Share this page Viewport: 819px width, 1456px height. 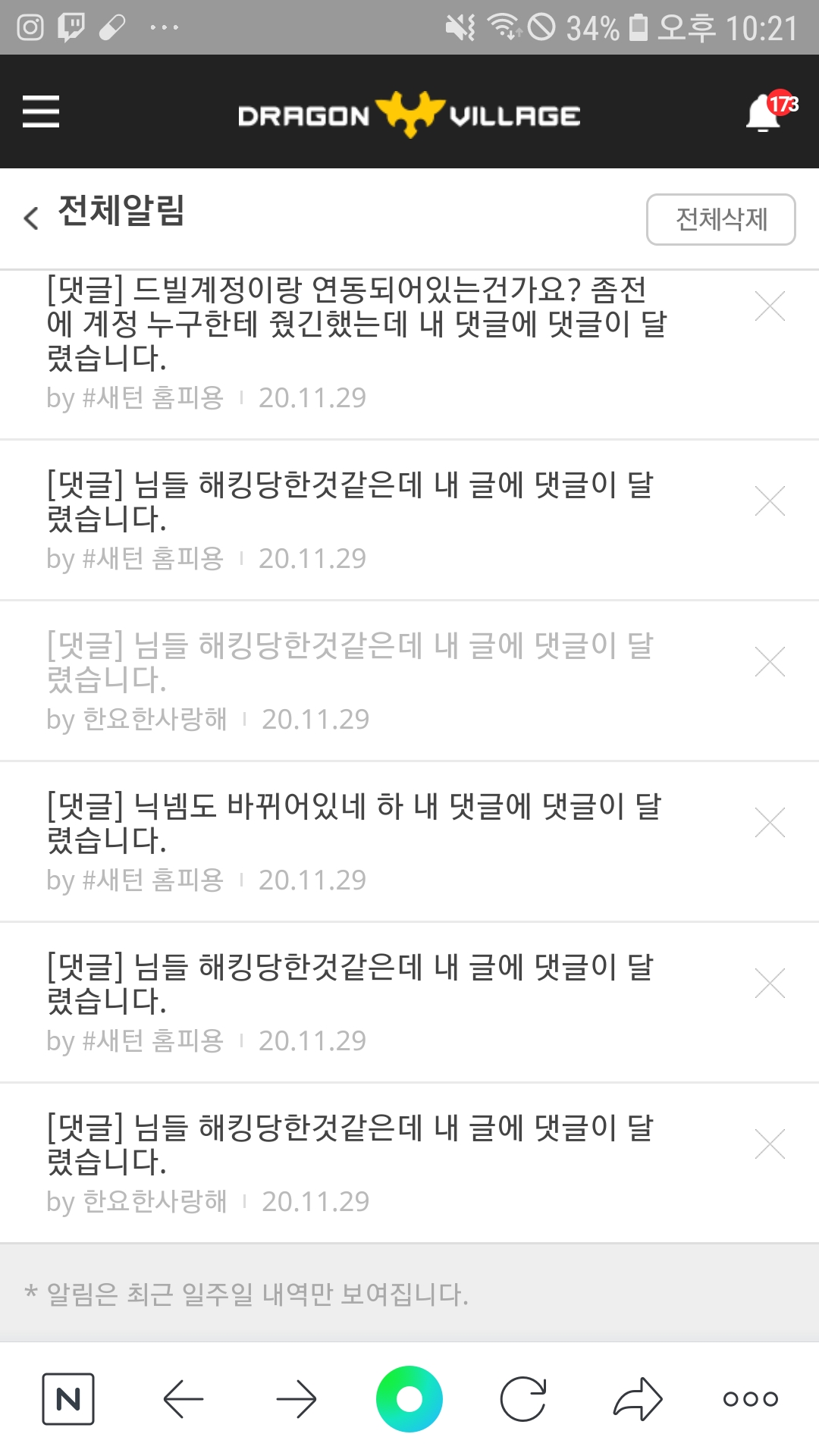637,1398
